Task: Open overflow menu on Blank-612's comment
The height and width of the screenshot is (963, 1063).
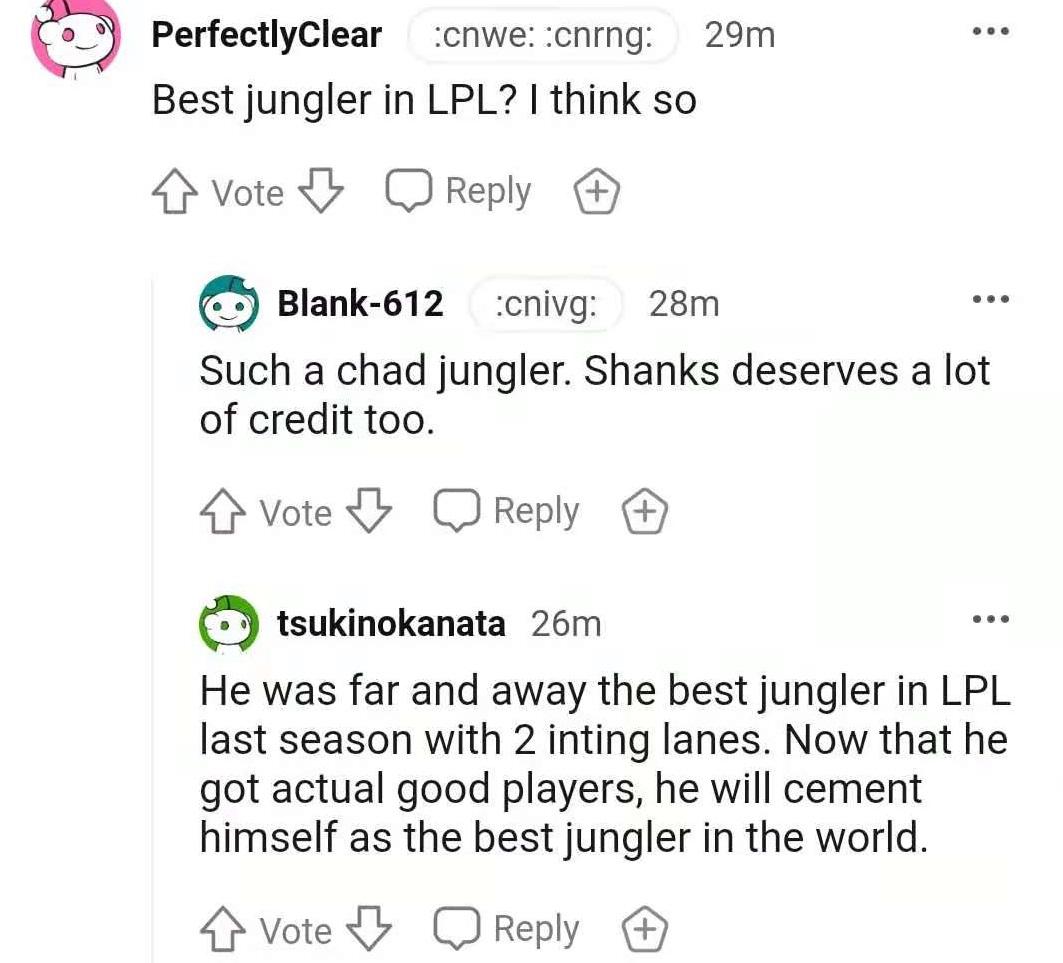Action: coord(991,300)
